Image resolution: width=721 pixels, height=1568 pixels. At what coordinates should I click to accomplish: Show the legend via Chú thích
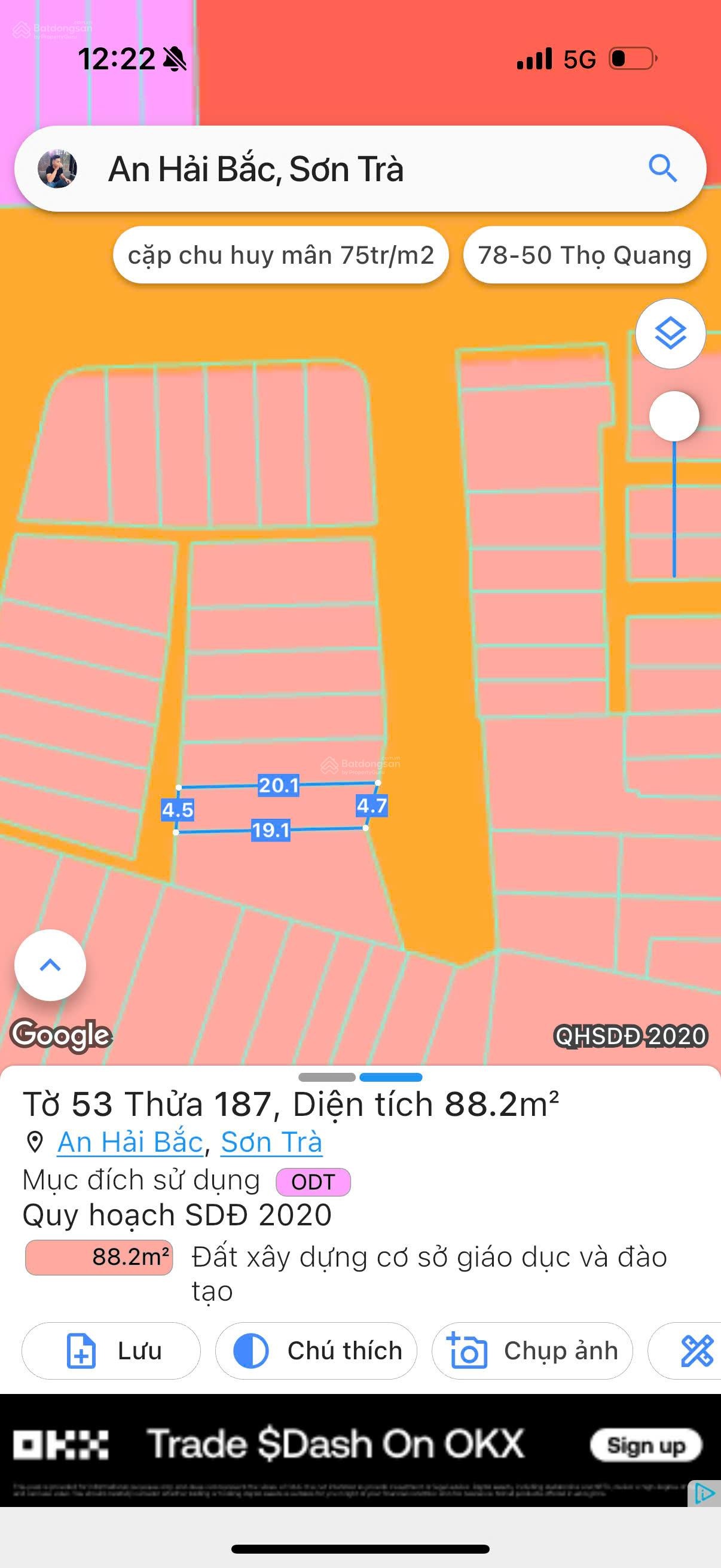point(316,1351)
